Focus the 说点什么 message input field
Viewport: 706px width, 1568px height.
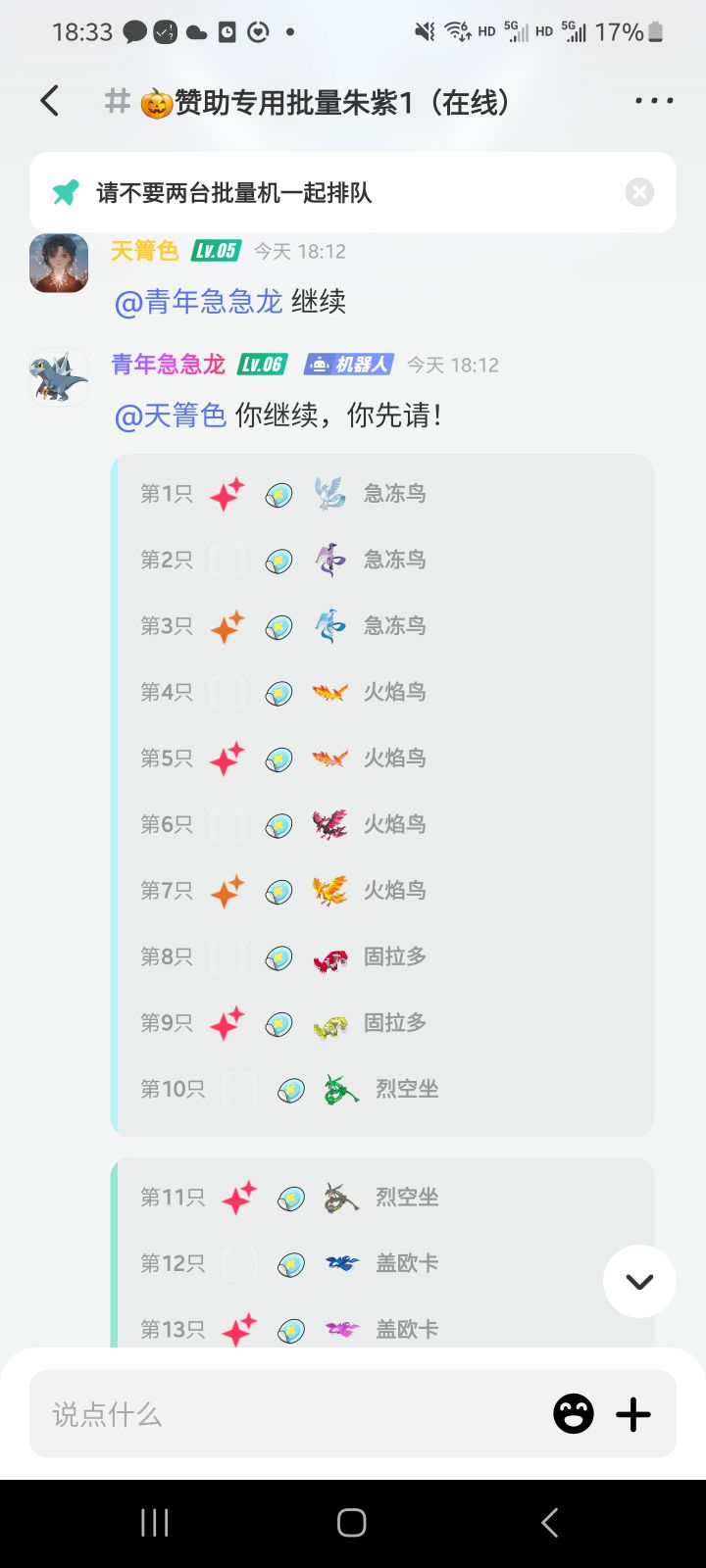point(289,1414)
